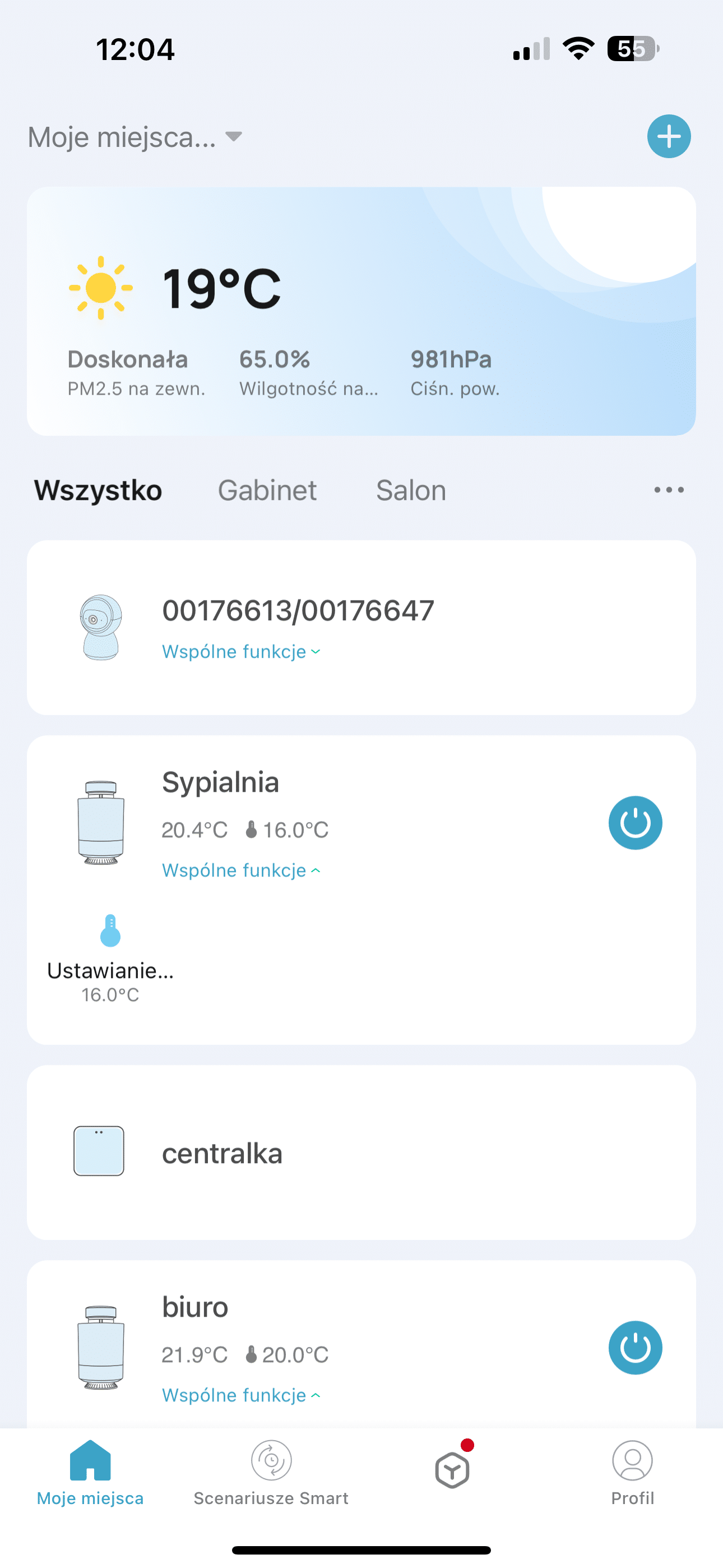Open the weather info card
The height and width of the screenshot is (1568, 723).
[x=361, y=311]
